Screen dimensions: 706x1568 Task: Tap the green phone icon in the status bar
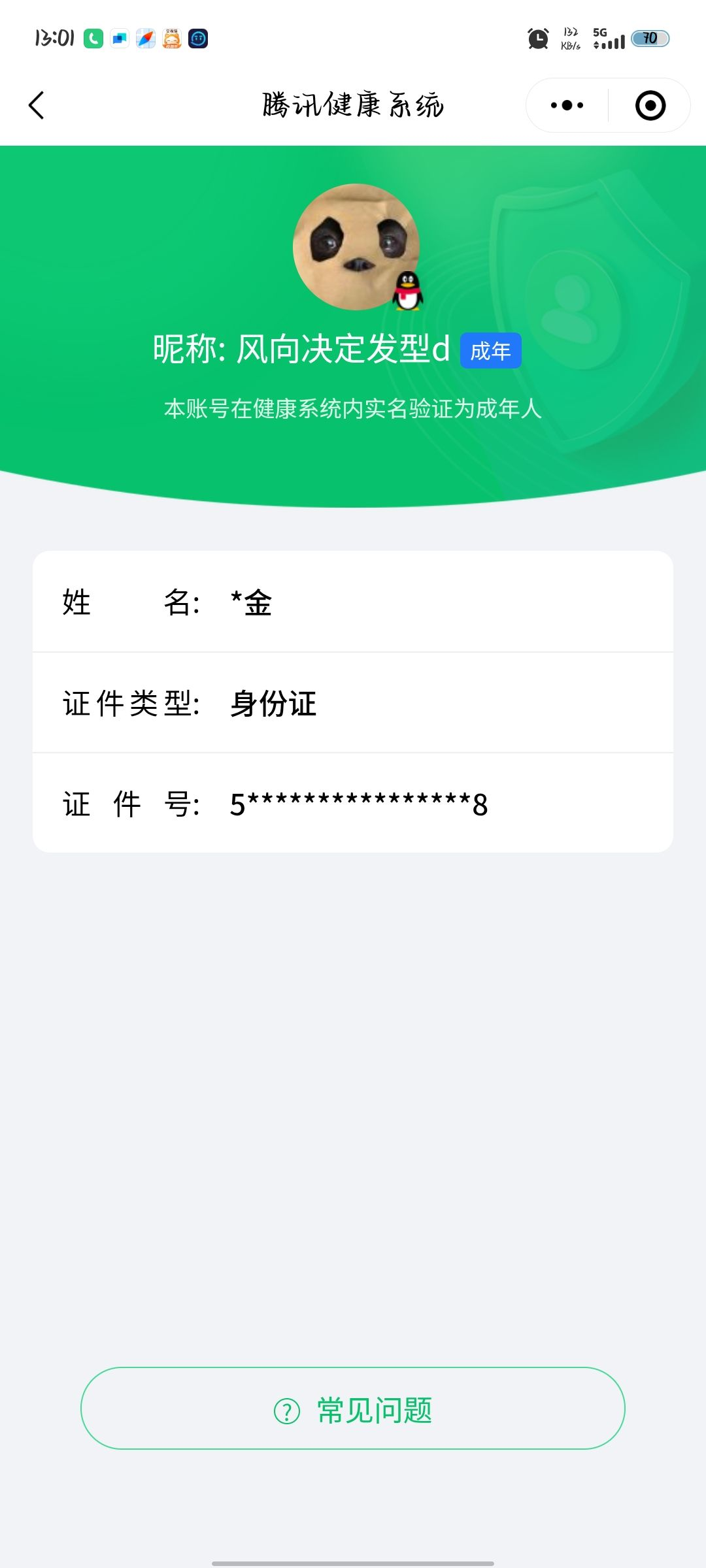point(92,39)
